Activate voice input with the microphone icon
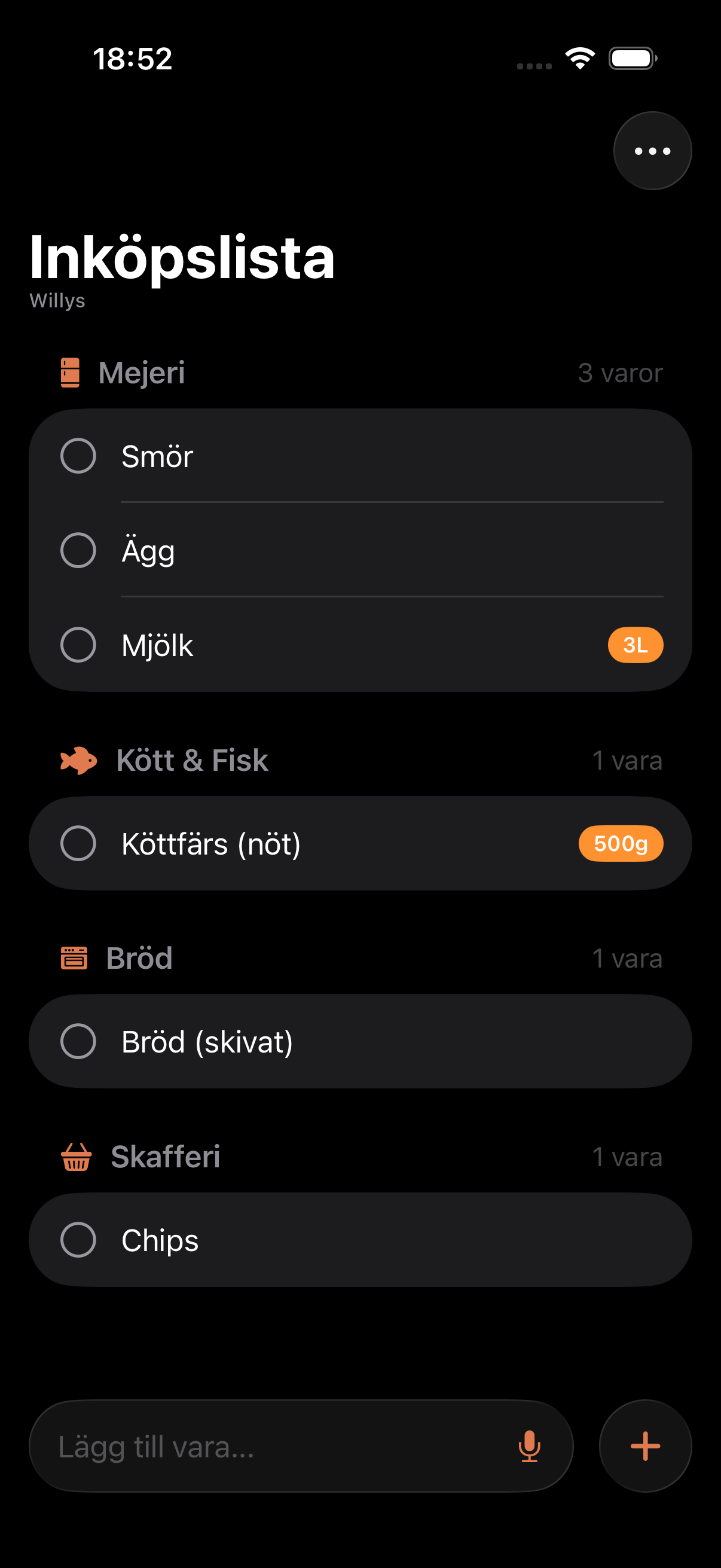The height and width of the screenshot is (1568, 721). (530, 1446)
